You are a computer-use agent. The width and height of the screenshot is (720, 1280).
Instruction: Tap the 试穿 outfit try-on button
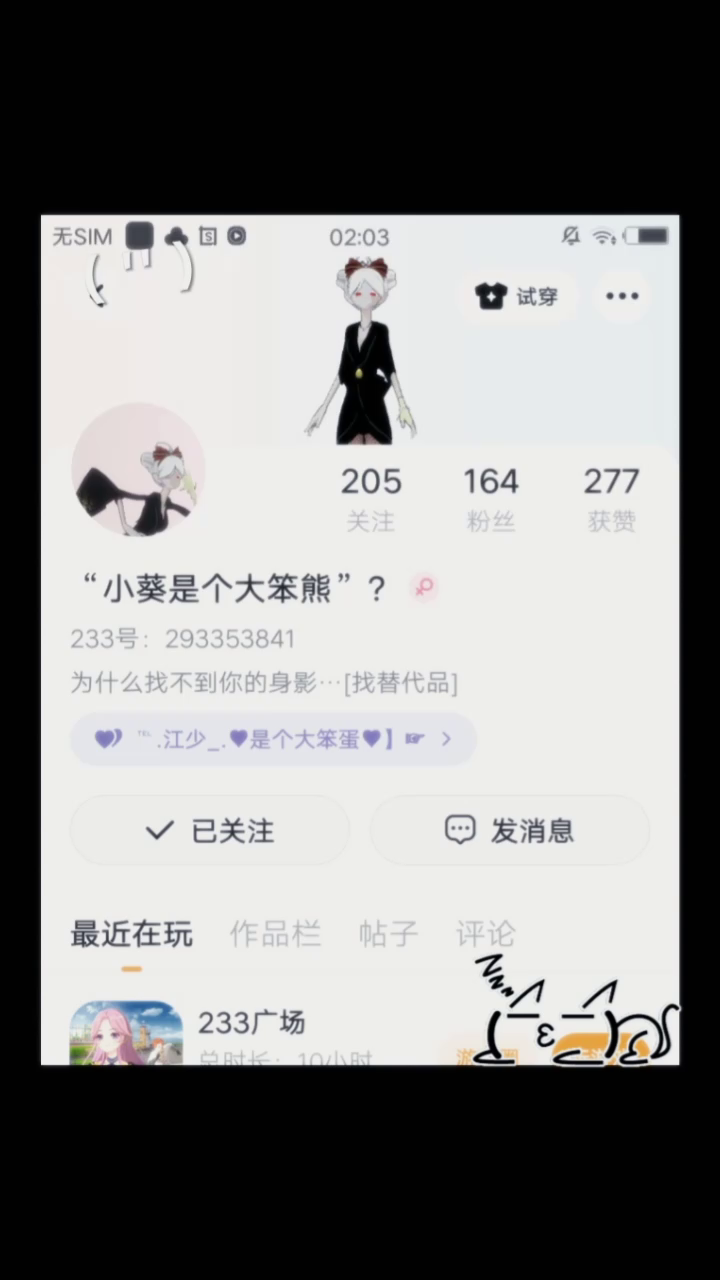pos(517,296)
